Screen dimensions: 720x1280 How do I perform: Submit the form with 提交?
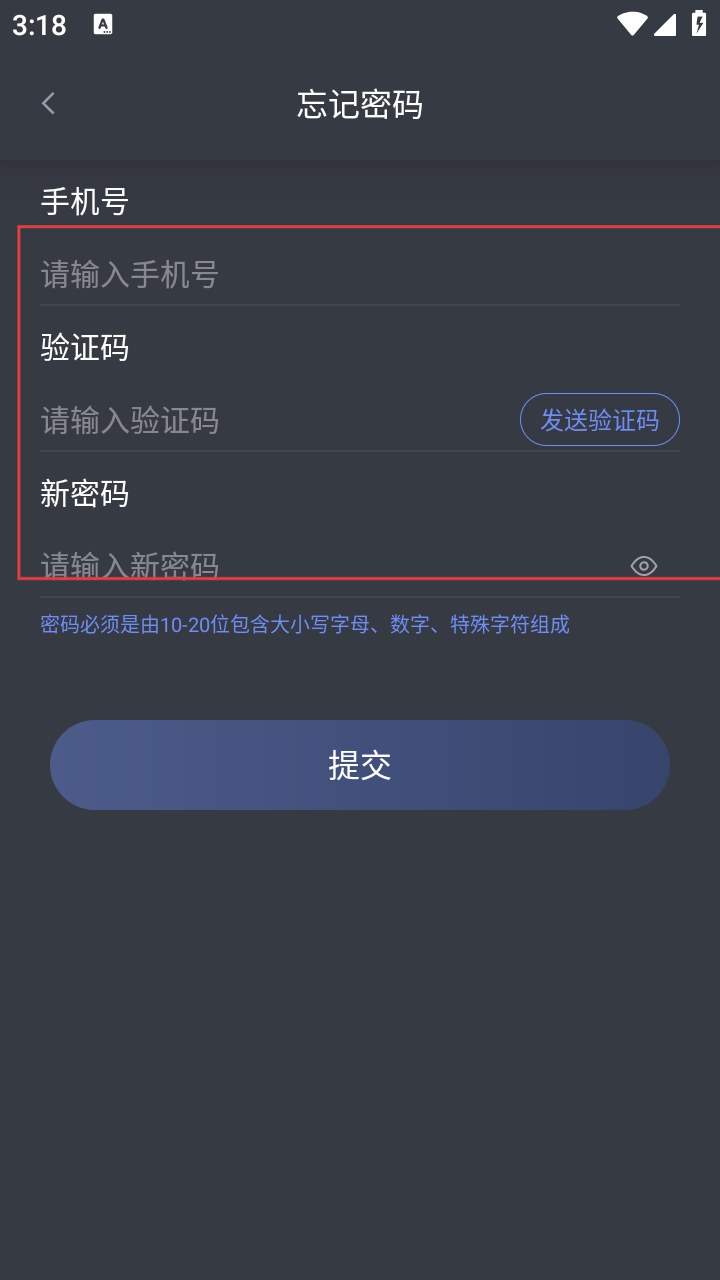point(360,765)
